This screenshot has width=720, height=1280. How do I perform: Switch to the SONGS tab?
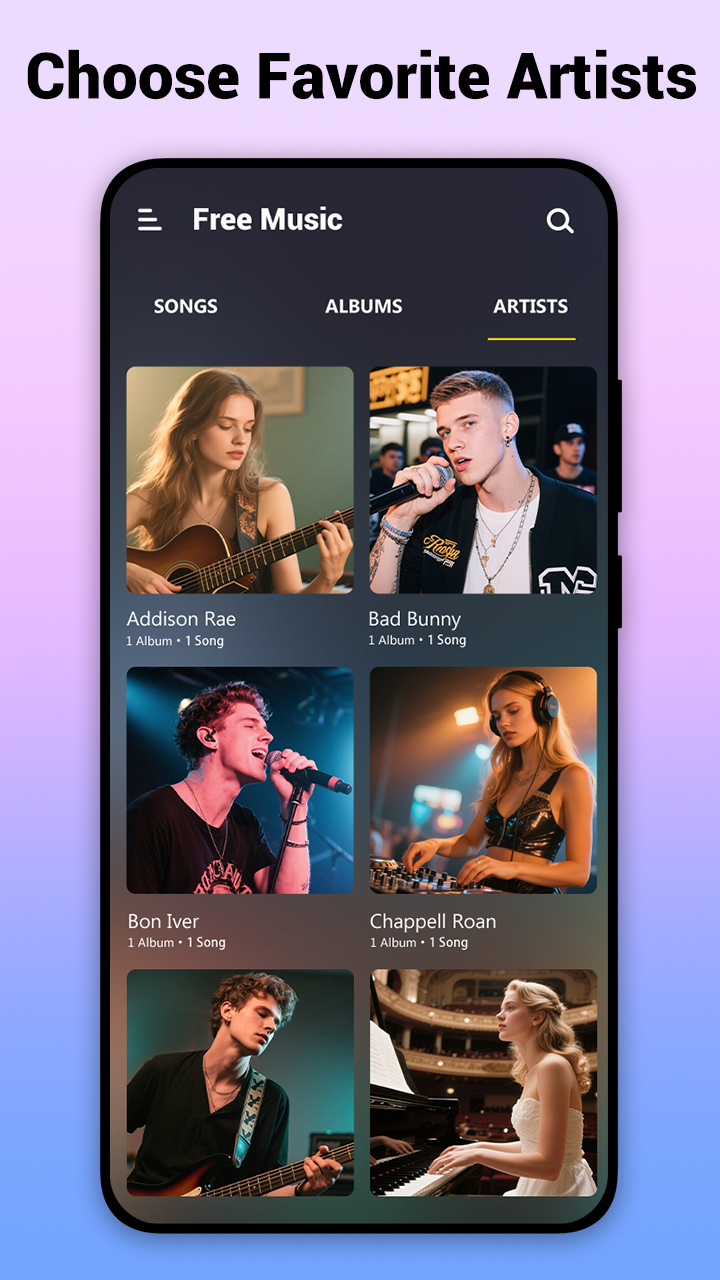(186, 307)
